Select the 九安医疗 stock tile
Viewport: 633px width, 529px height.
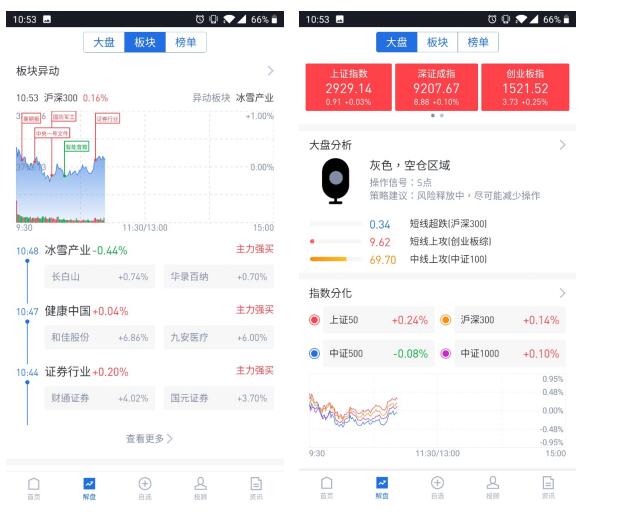219,337
